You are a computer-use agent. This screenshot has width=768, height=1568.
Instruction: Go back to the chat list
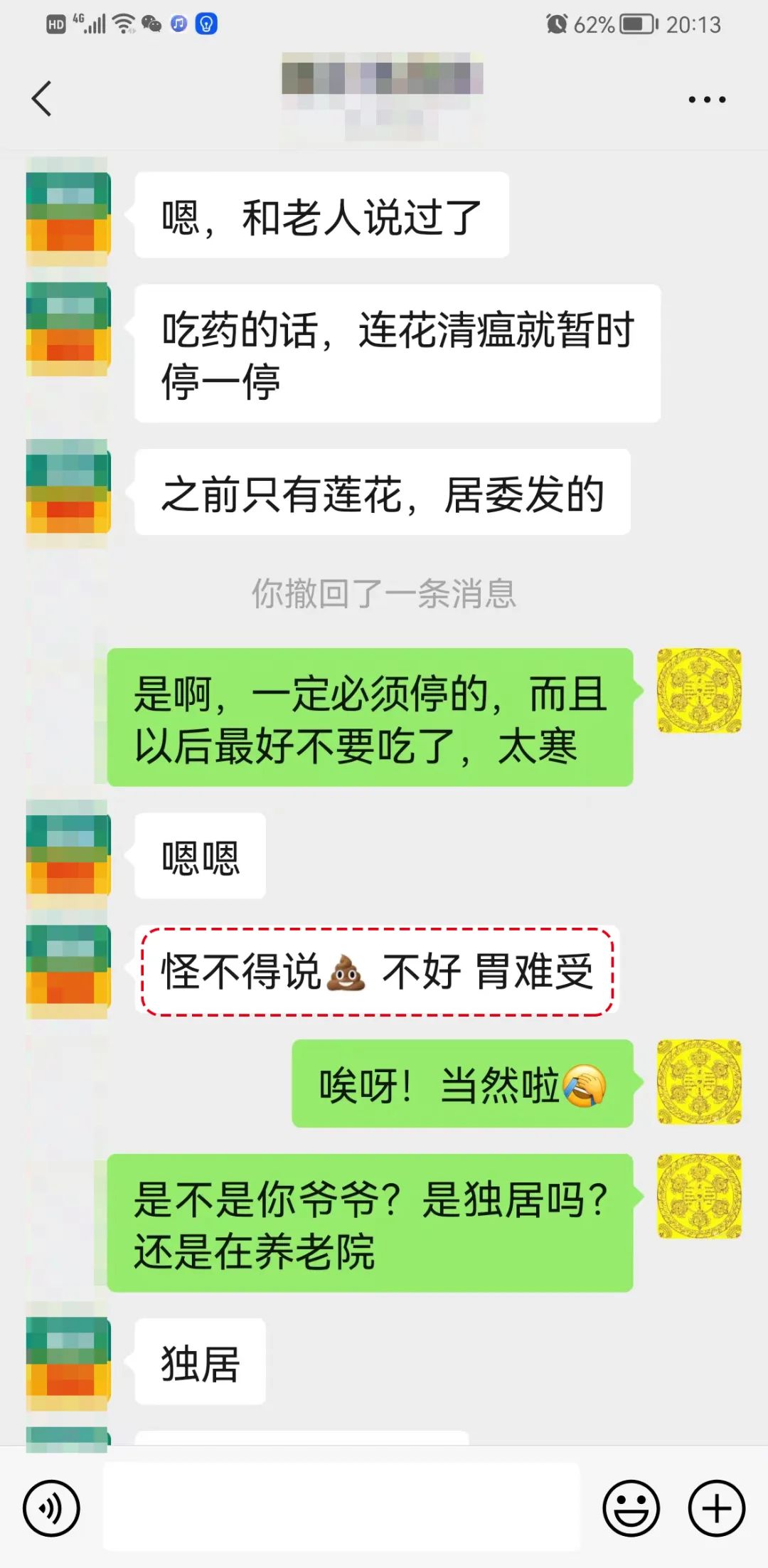coord(42,98)
